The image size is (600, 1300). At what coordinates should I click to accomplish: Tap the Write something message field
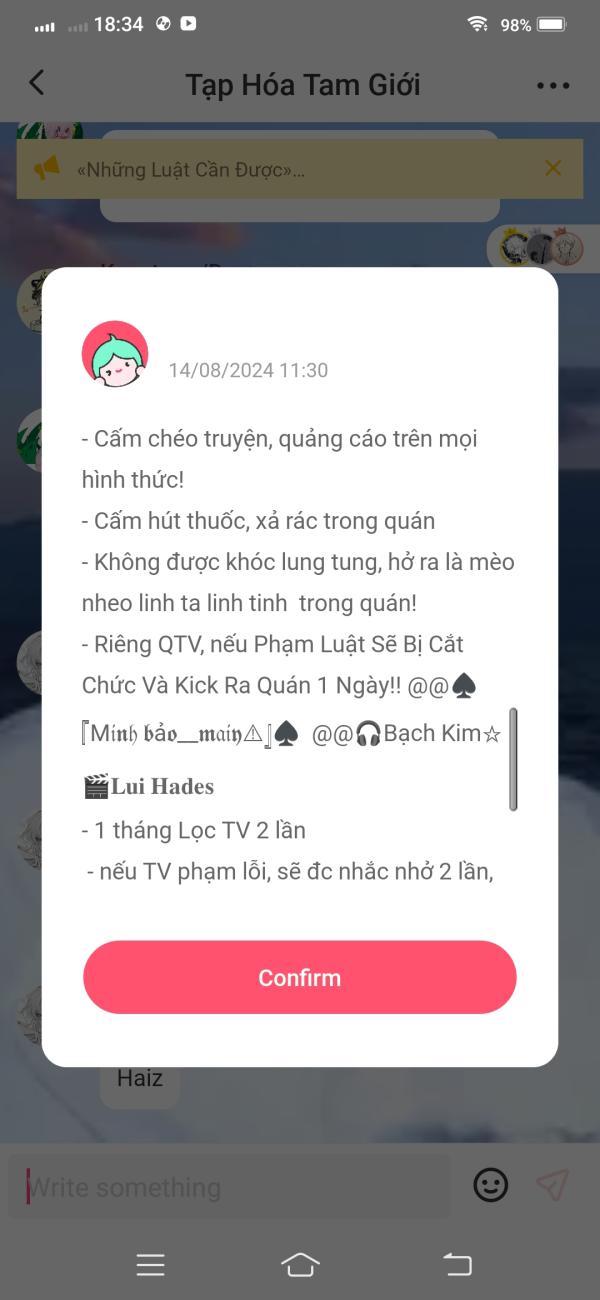tap(230, 1187)
